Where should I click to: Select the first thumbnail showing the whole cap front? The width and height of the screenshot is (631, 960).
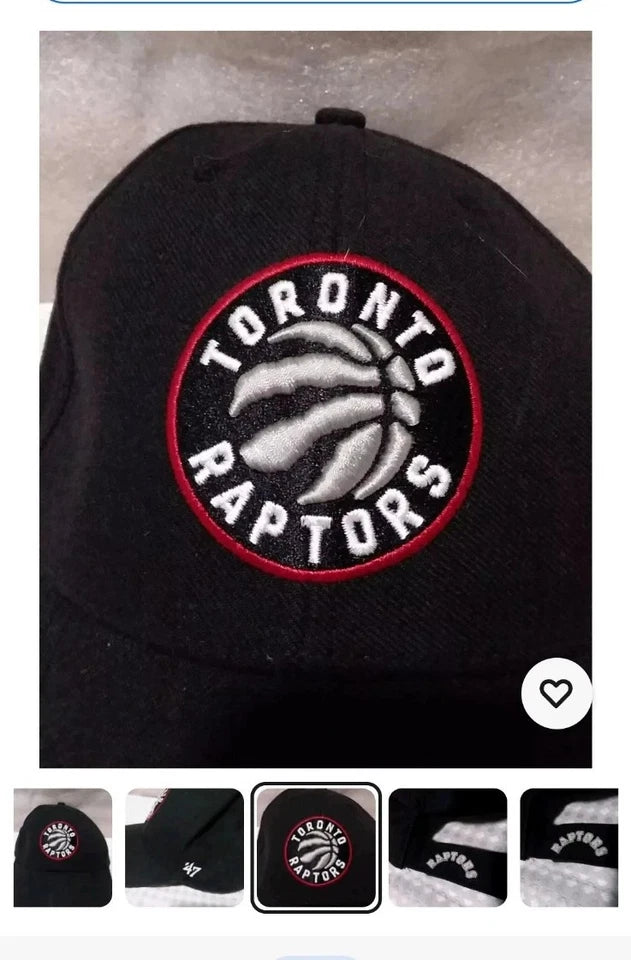click(63, 847)
